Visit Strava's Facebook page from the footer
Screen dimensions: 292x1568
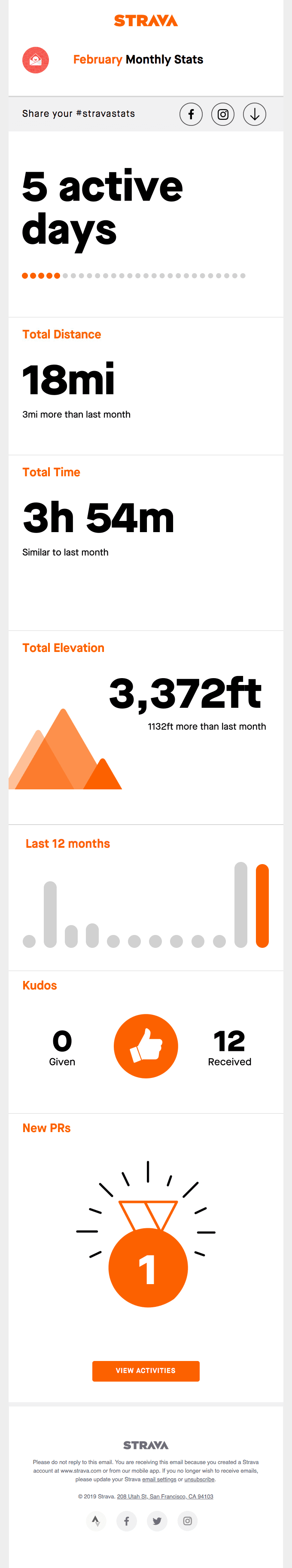pyautogui.click(x=127, y=1520)
